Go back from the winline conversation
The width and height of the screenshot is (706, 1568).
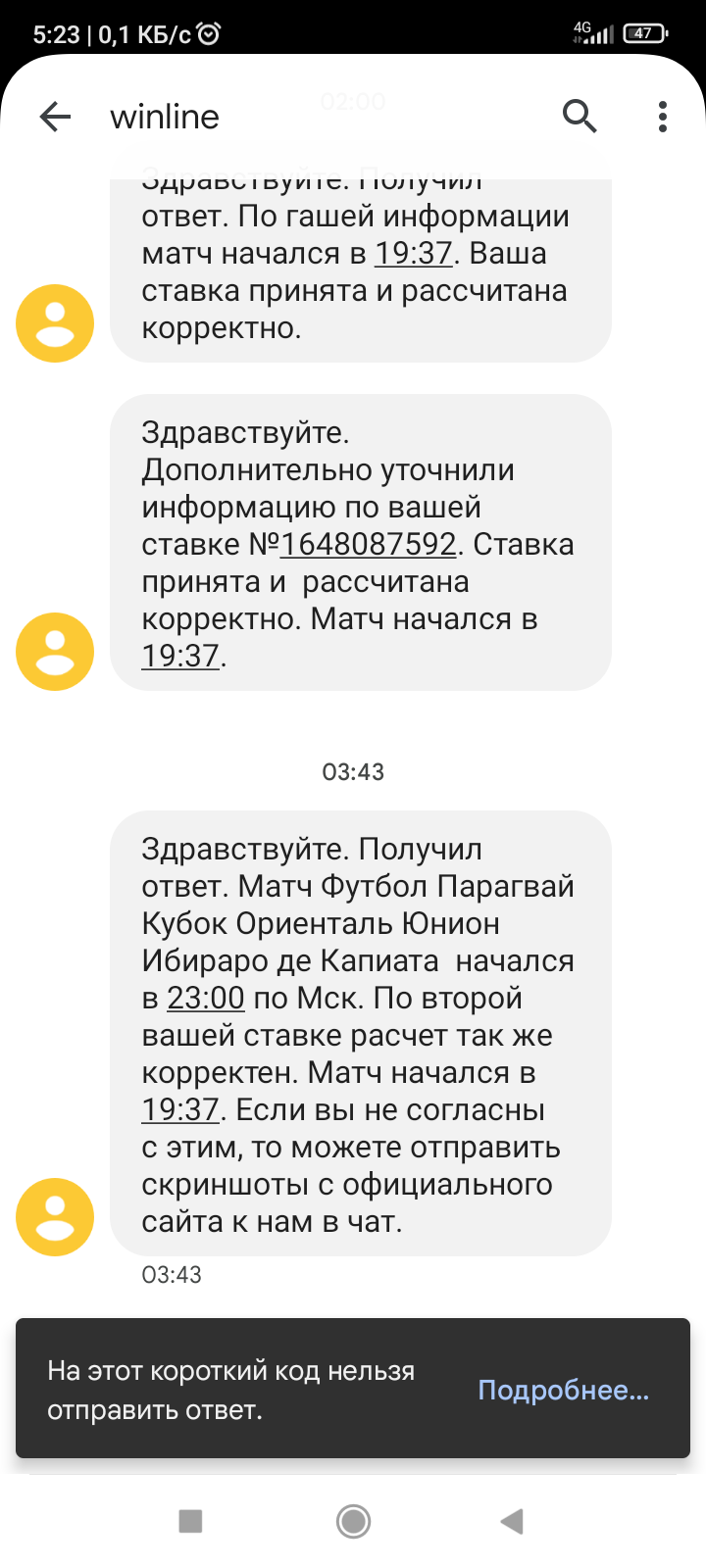pyautogui.click(x=55, y=117)
